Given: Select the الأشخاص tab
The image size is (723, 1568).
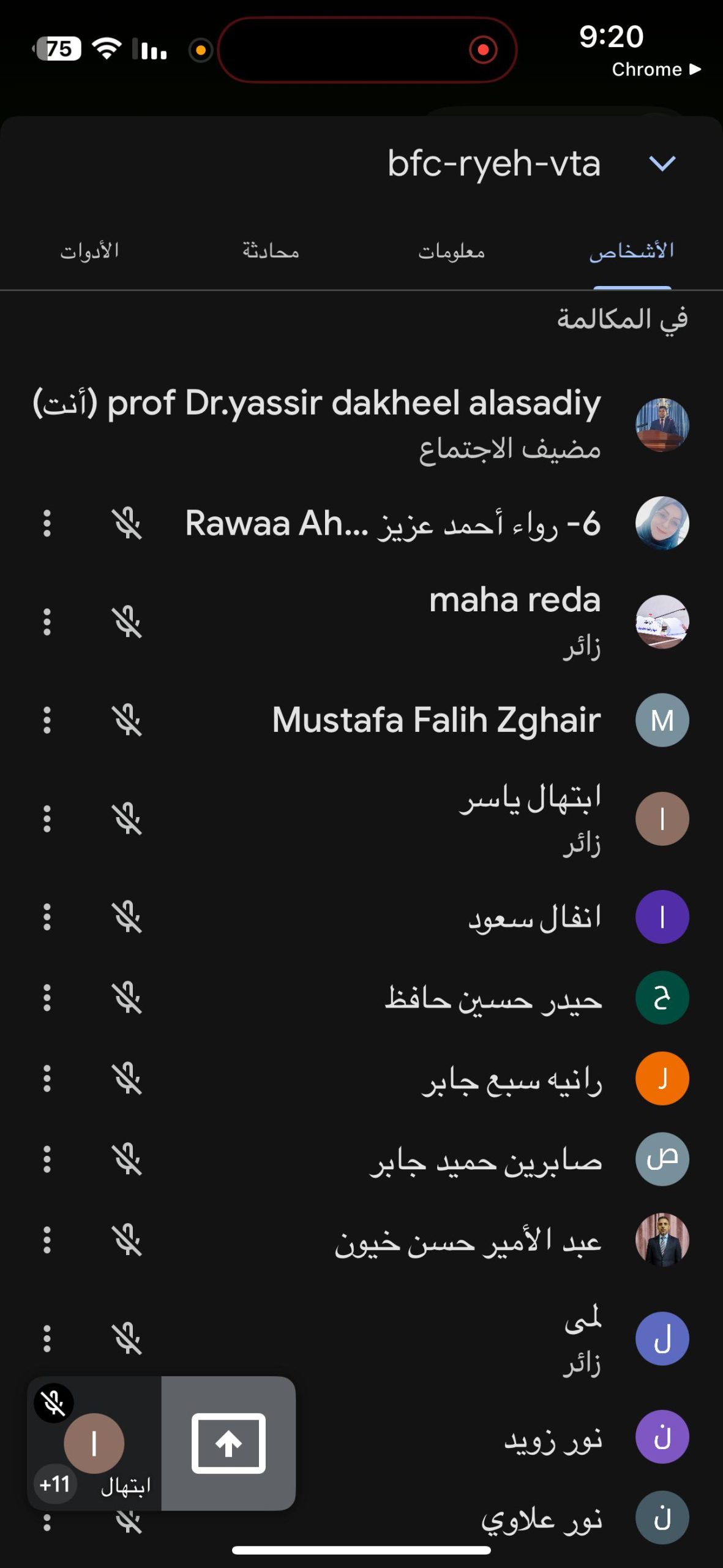Looking at the screenshot, I should 631,251.
